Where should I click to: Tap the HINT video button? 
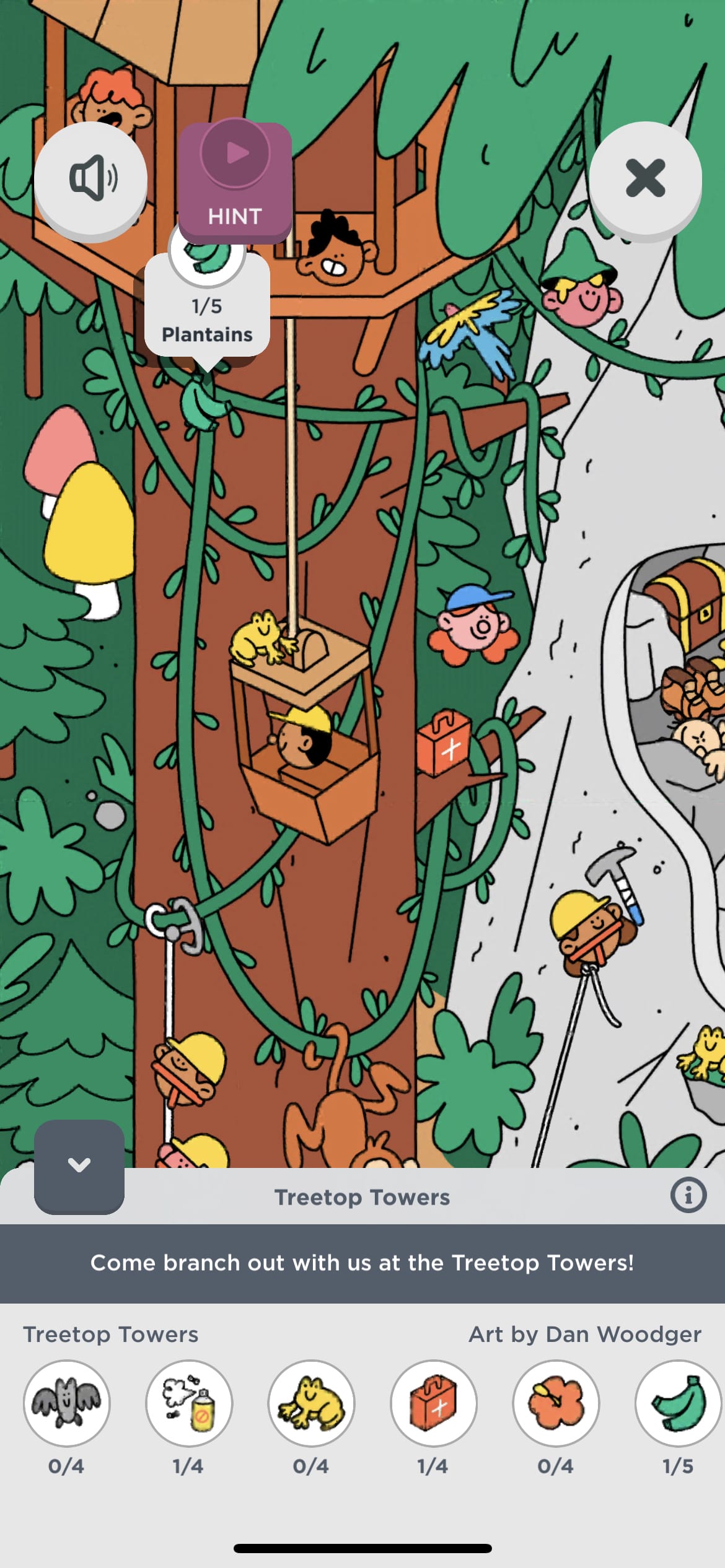(x=235, y=180)
